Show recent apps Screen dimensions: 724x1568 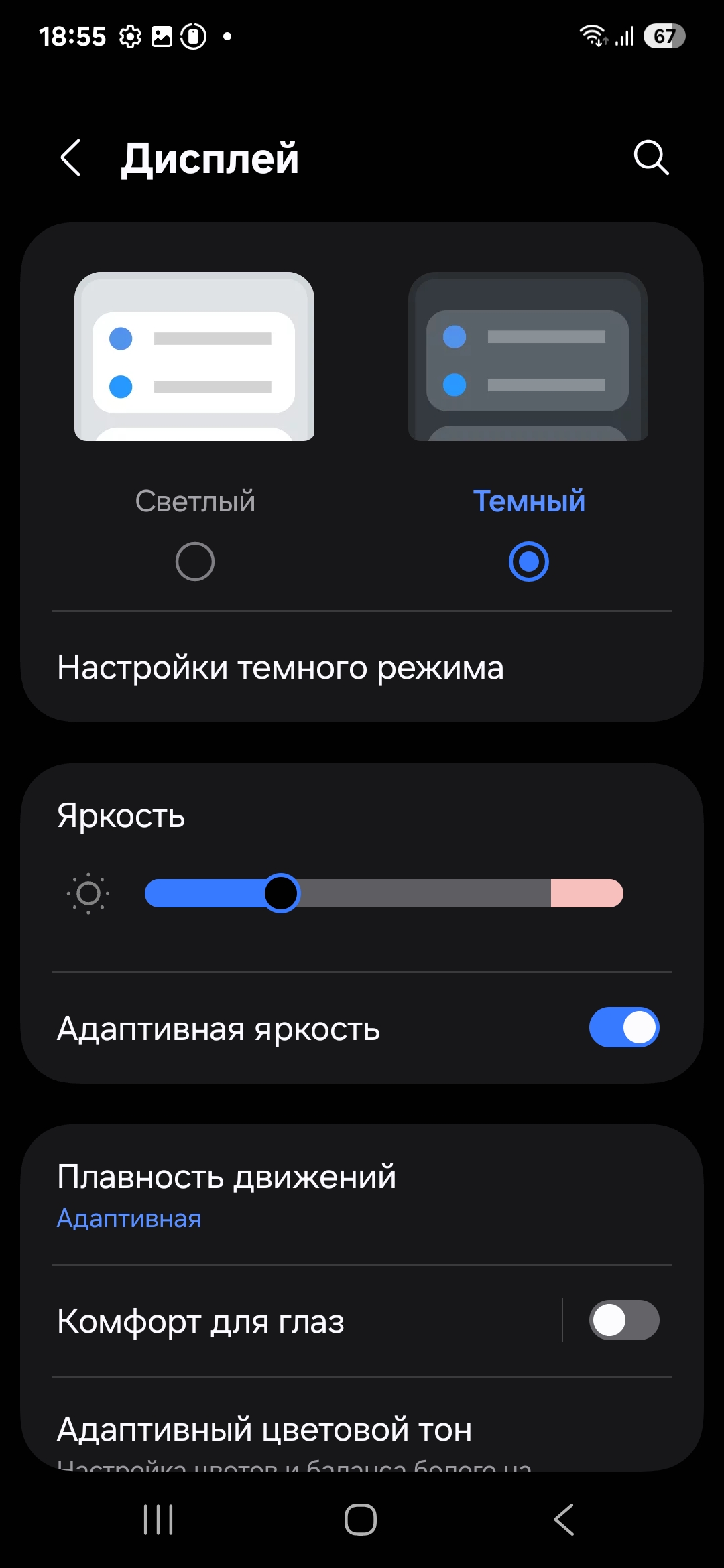point(158,1519)
